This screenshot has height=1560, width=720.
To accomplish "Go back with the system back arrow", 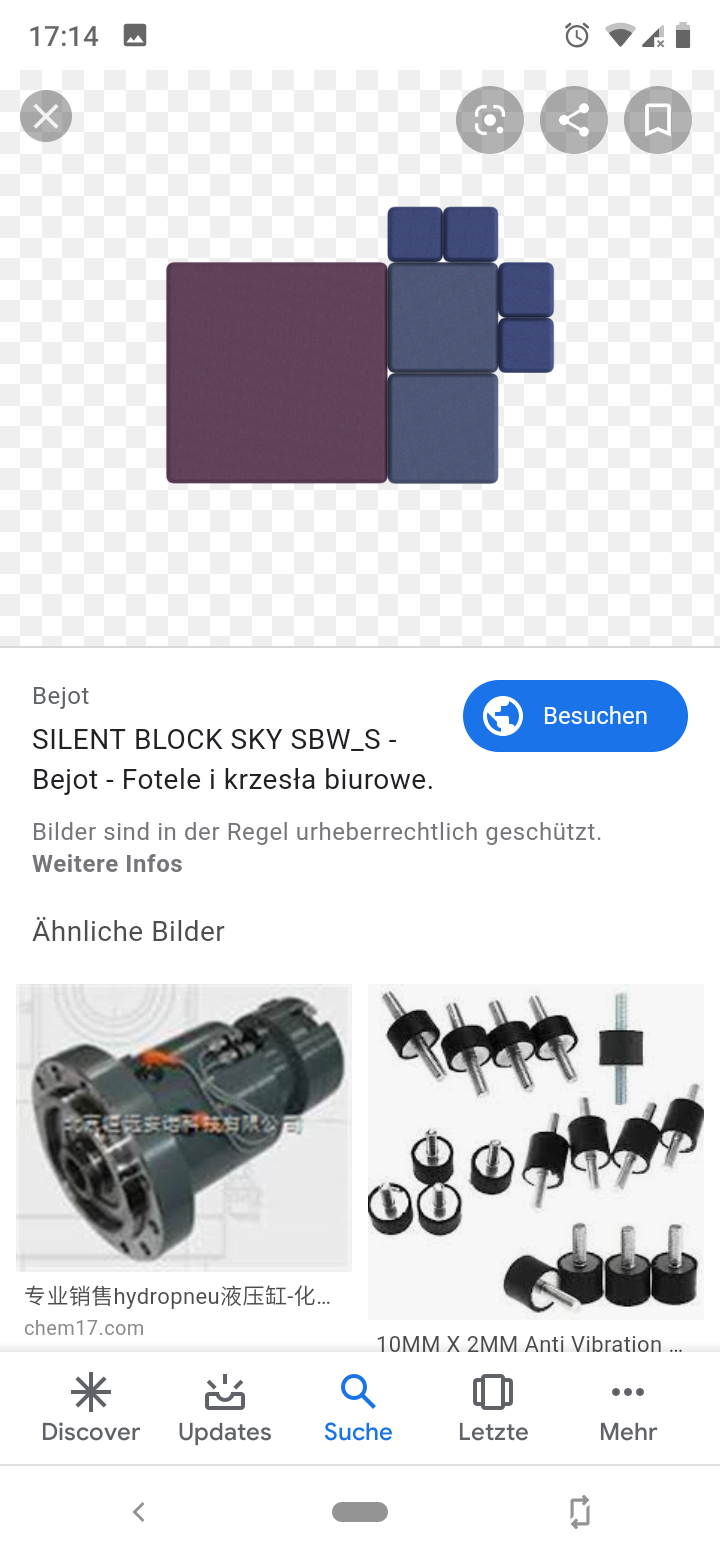I will click(x=139, y=1512).
